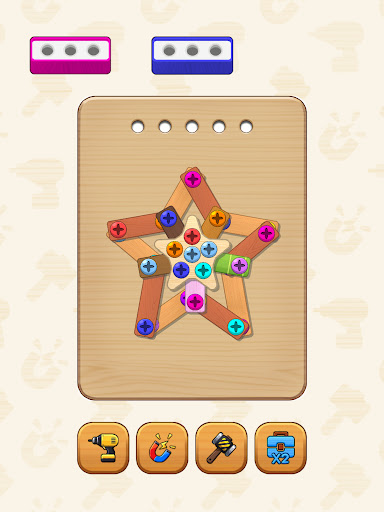Viewport: 384px width, 512px height.
Task: Tap the magenta screw on right star arm
Action: tap(266, 233)
